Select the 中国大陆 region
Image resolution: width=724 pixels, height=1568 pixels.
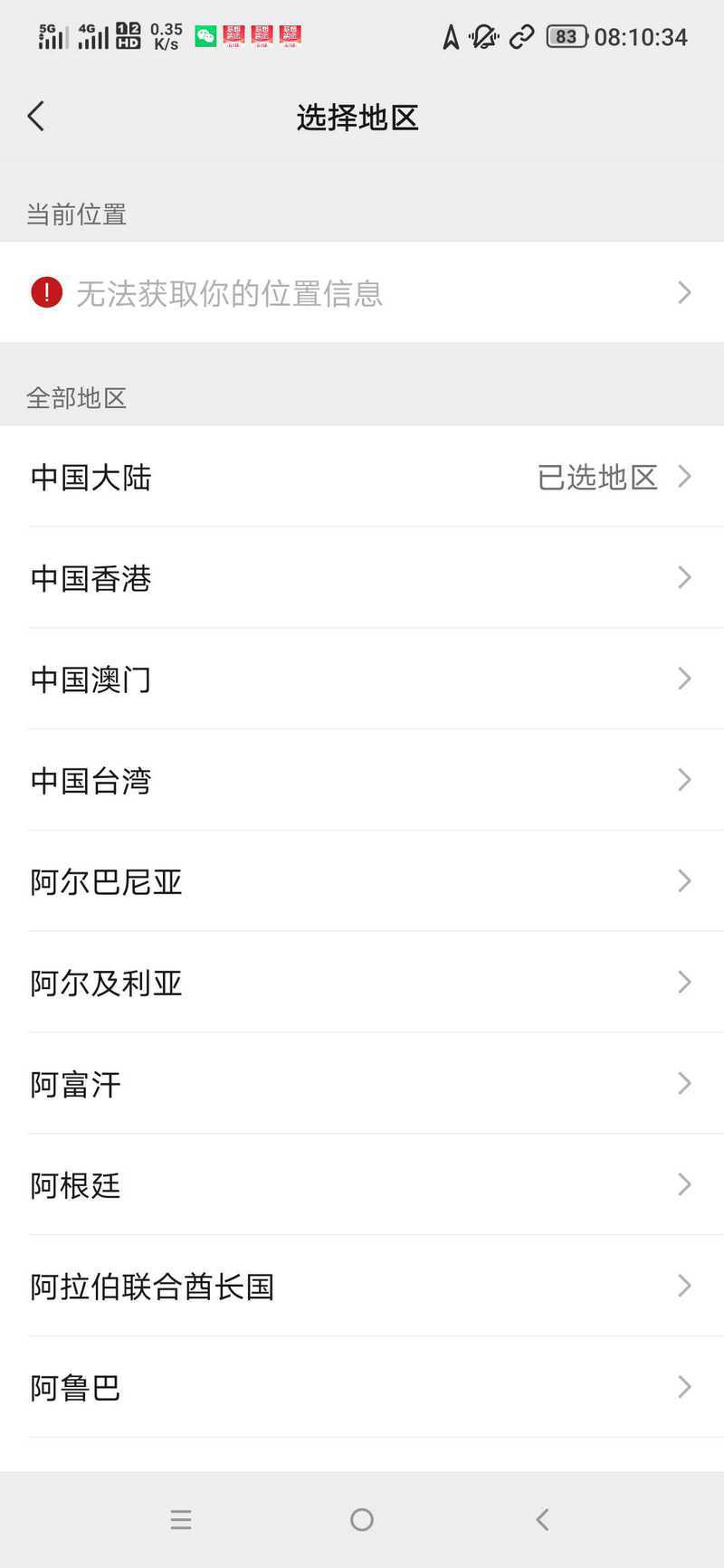tap(362, 476)
